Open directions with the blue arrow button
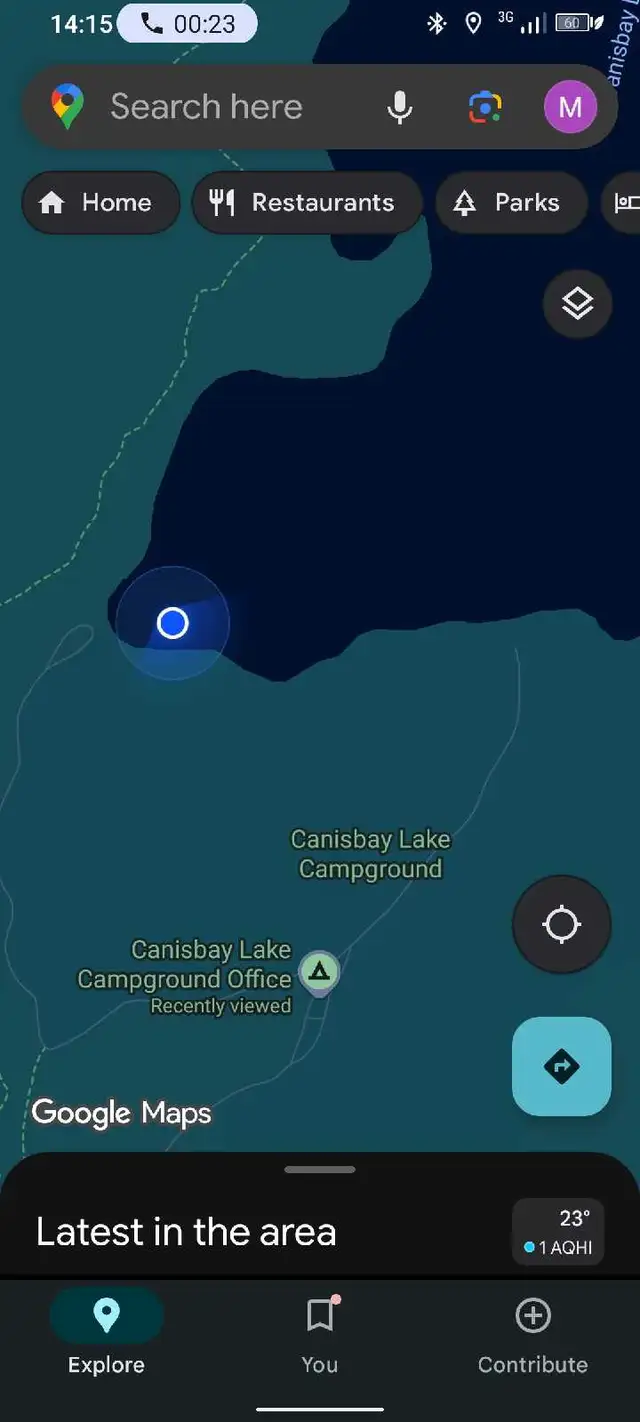The width and height of the screenshot is (640, 1422). coord(561,1066)
